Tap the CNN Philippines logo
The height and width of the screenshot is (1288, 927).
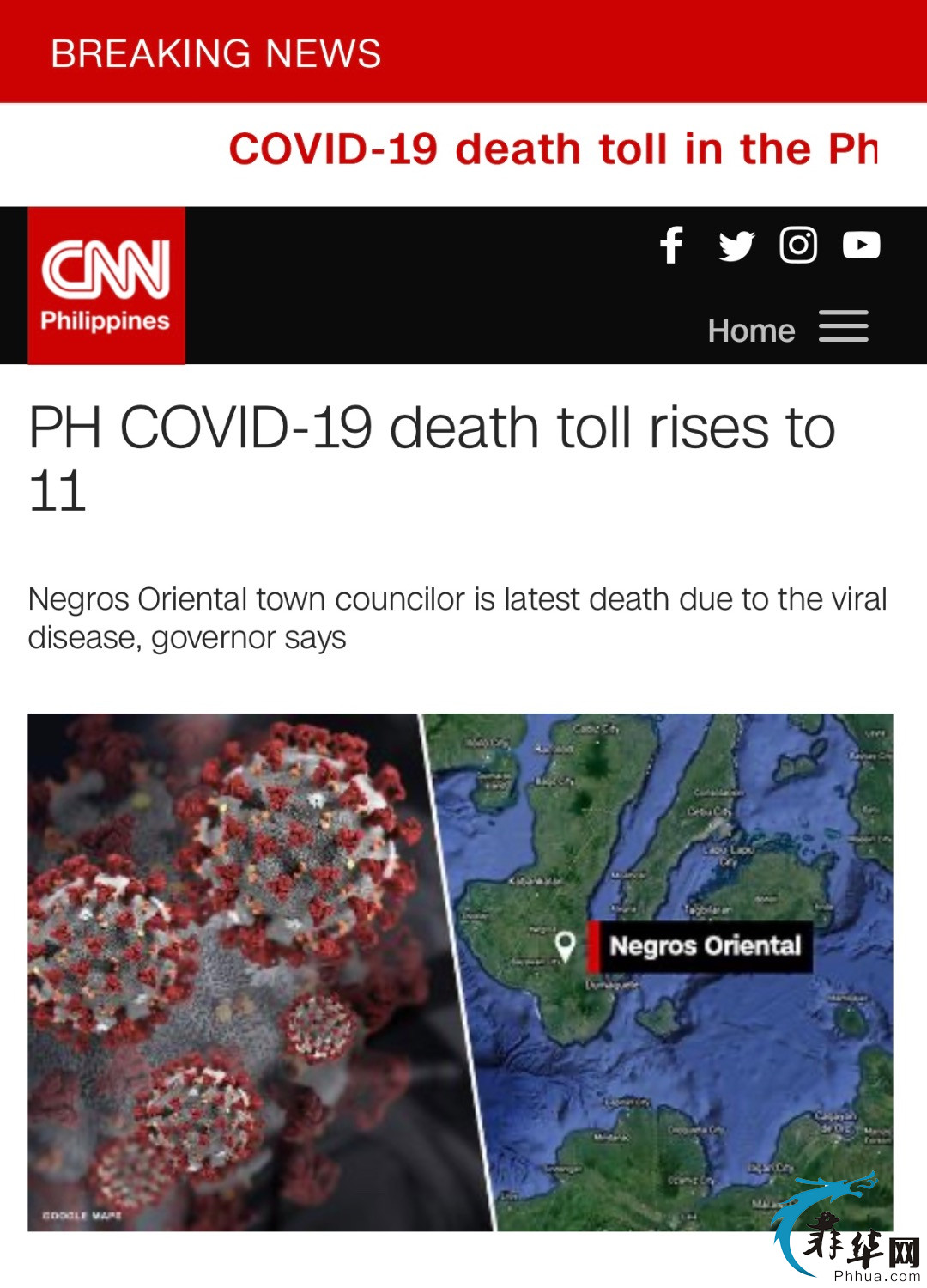(106, 285)
